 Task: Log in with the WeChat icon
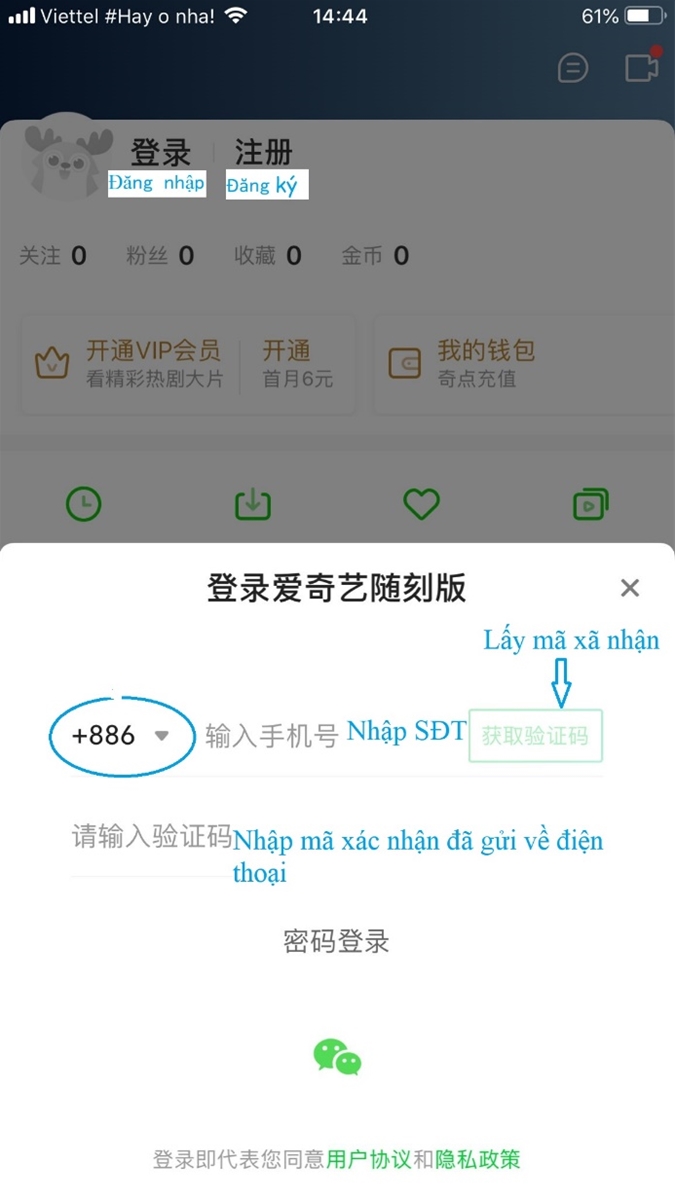(337, 1056)
